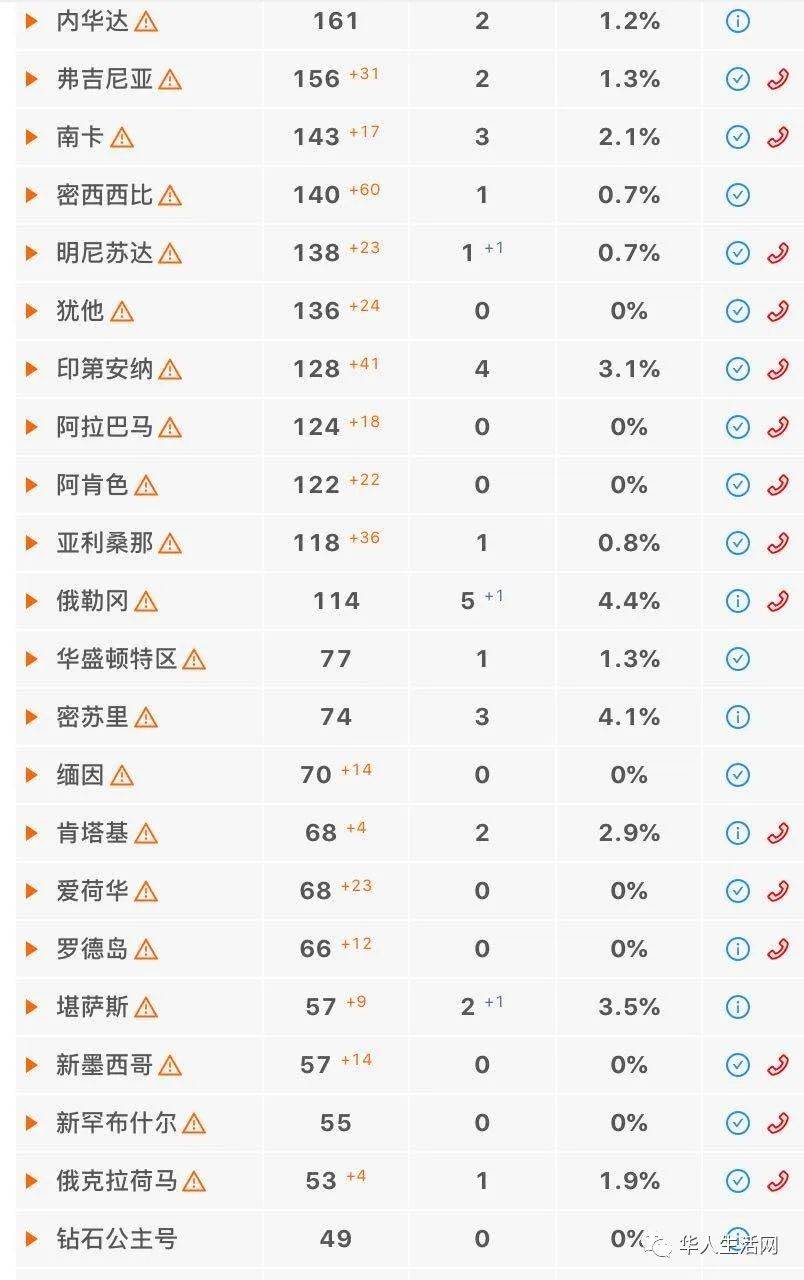Expand the 堪萨斯 row
The image size is (804, 1280).
(x=32, y=1007)
